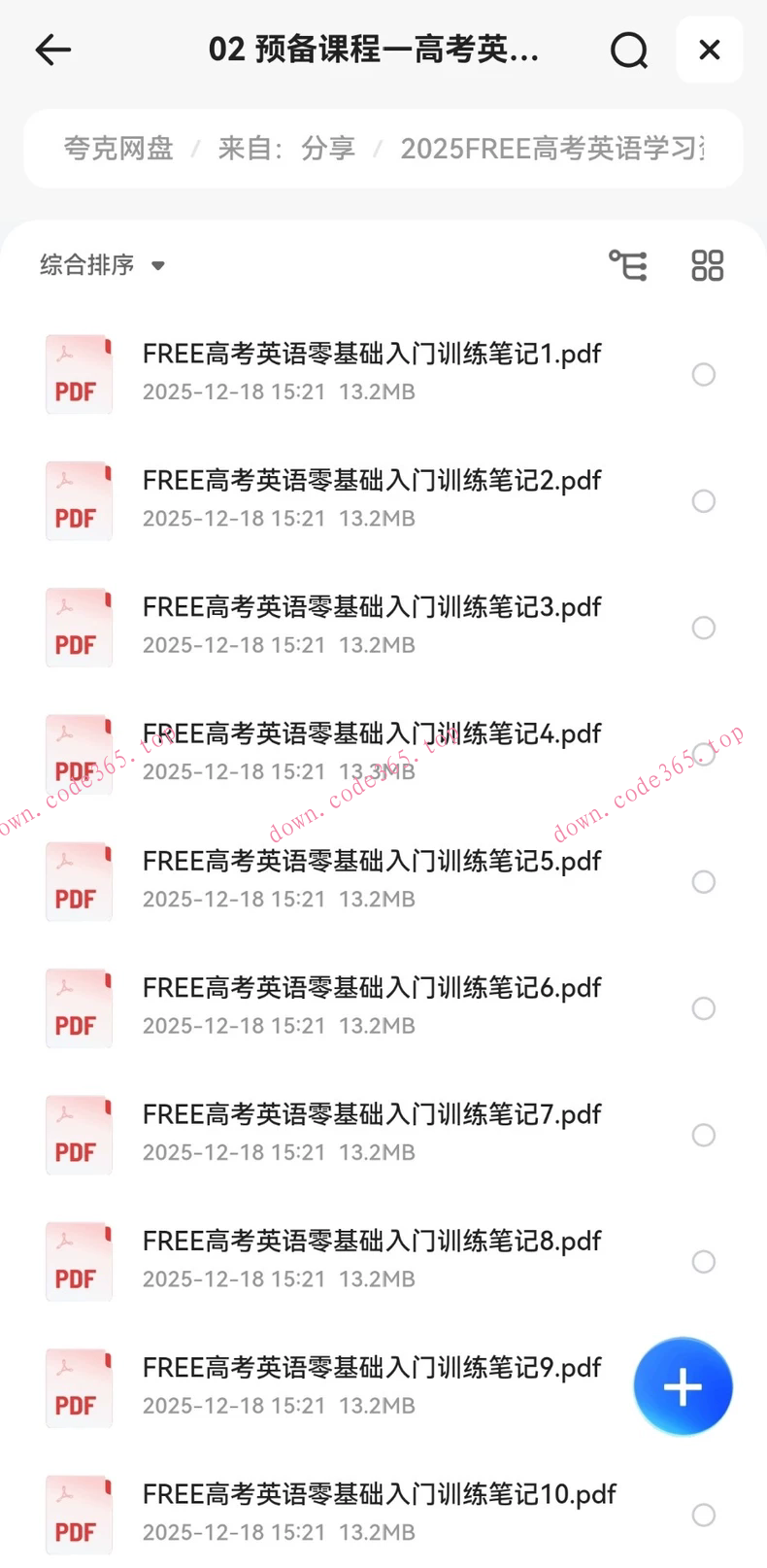Image resolution: width=767 pixels, height=1568 pixels.
Task: Open search in the file list
Action: (x=629, y=50)
